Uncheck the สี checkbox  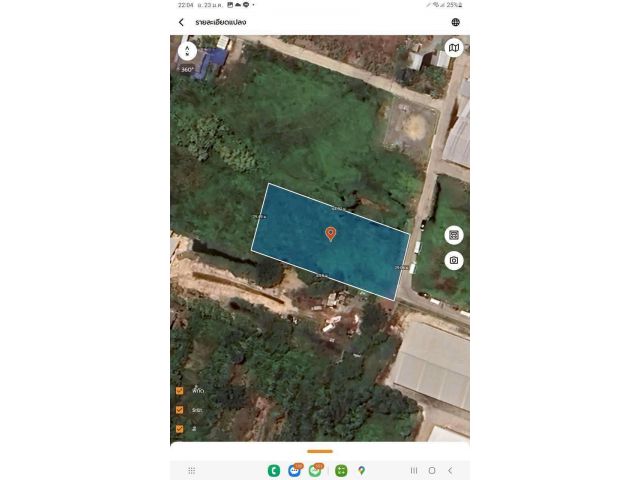coord(180,428)
